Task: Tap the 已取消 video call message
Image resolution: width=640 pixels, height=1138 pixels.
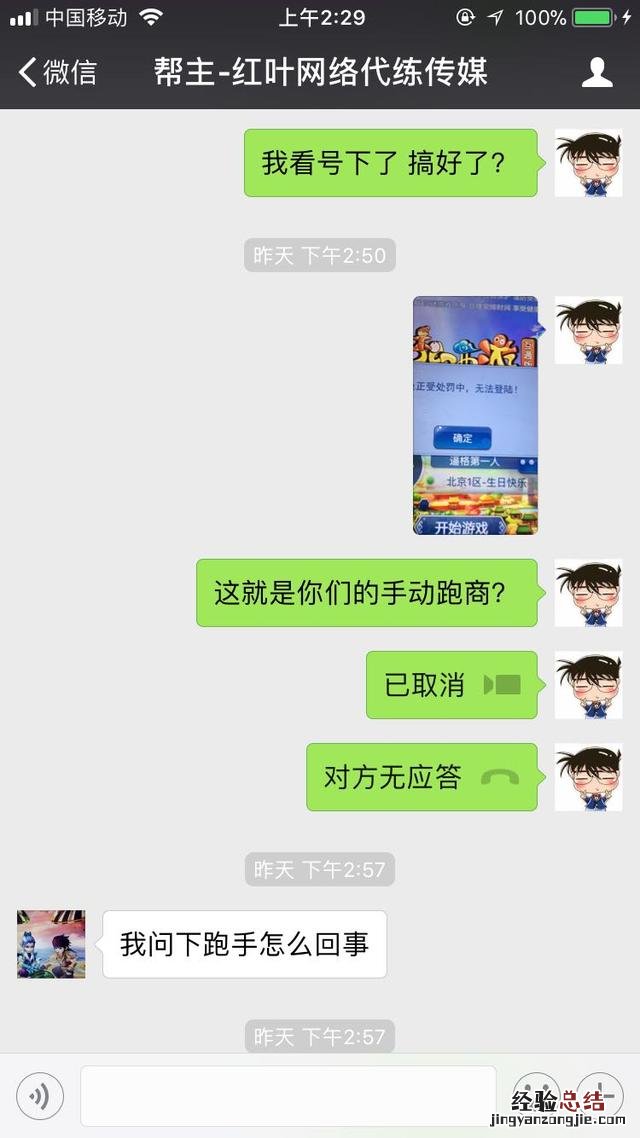Action: [451, 685]
